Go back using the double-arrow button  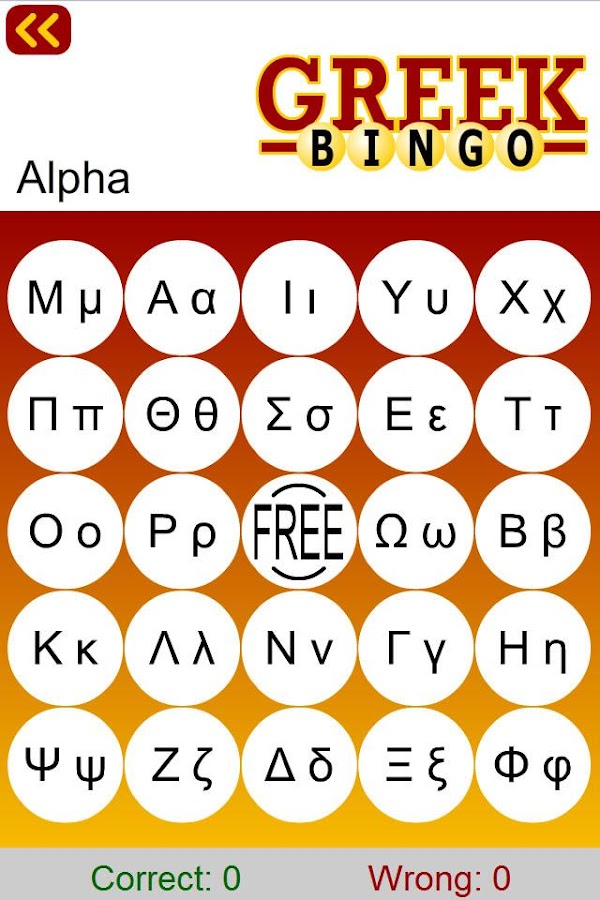pyautogui.click(x=38, y=29)
